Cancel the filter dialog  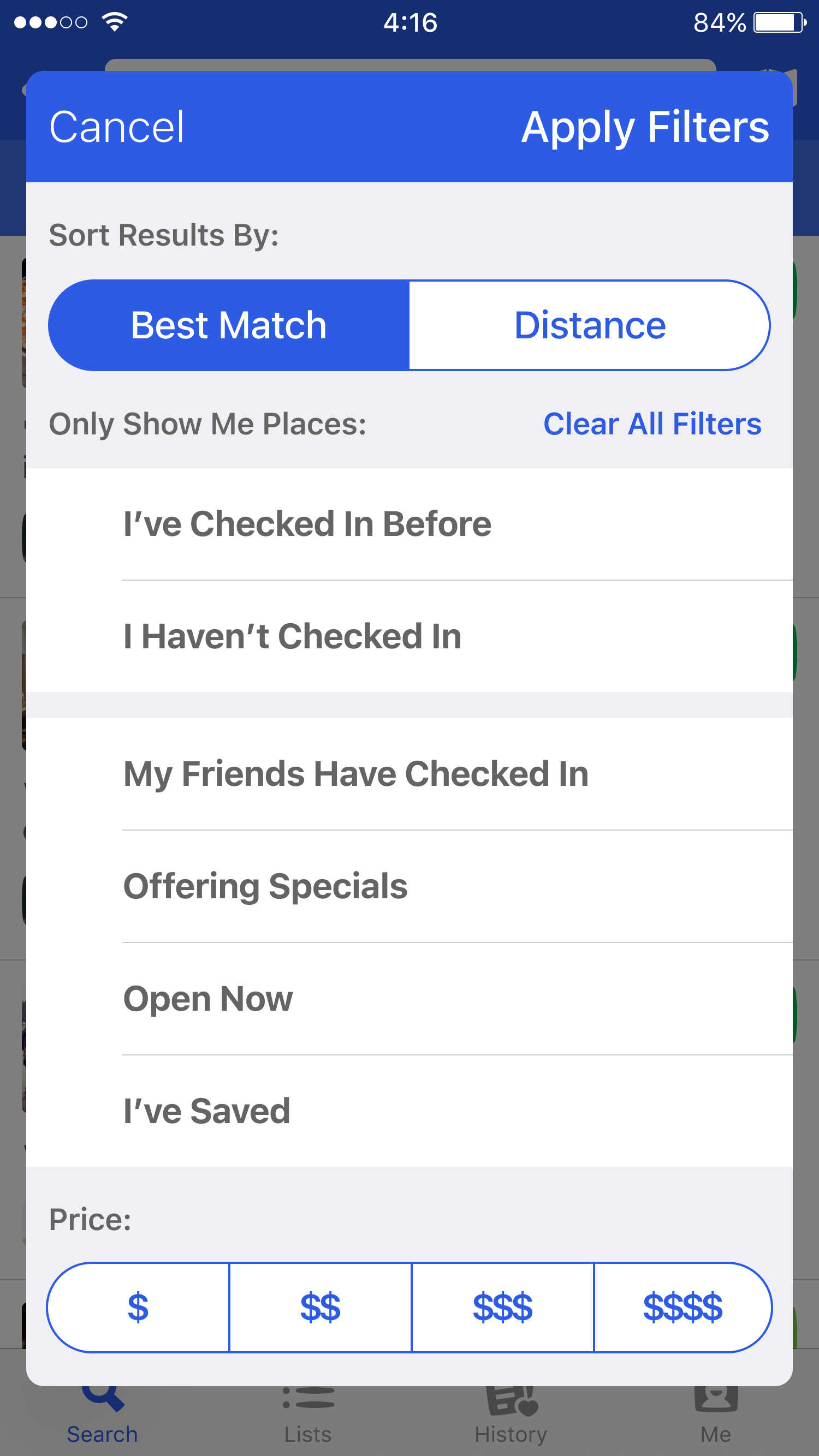[x=116, y=127]
